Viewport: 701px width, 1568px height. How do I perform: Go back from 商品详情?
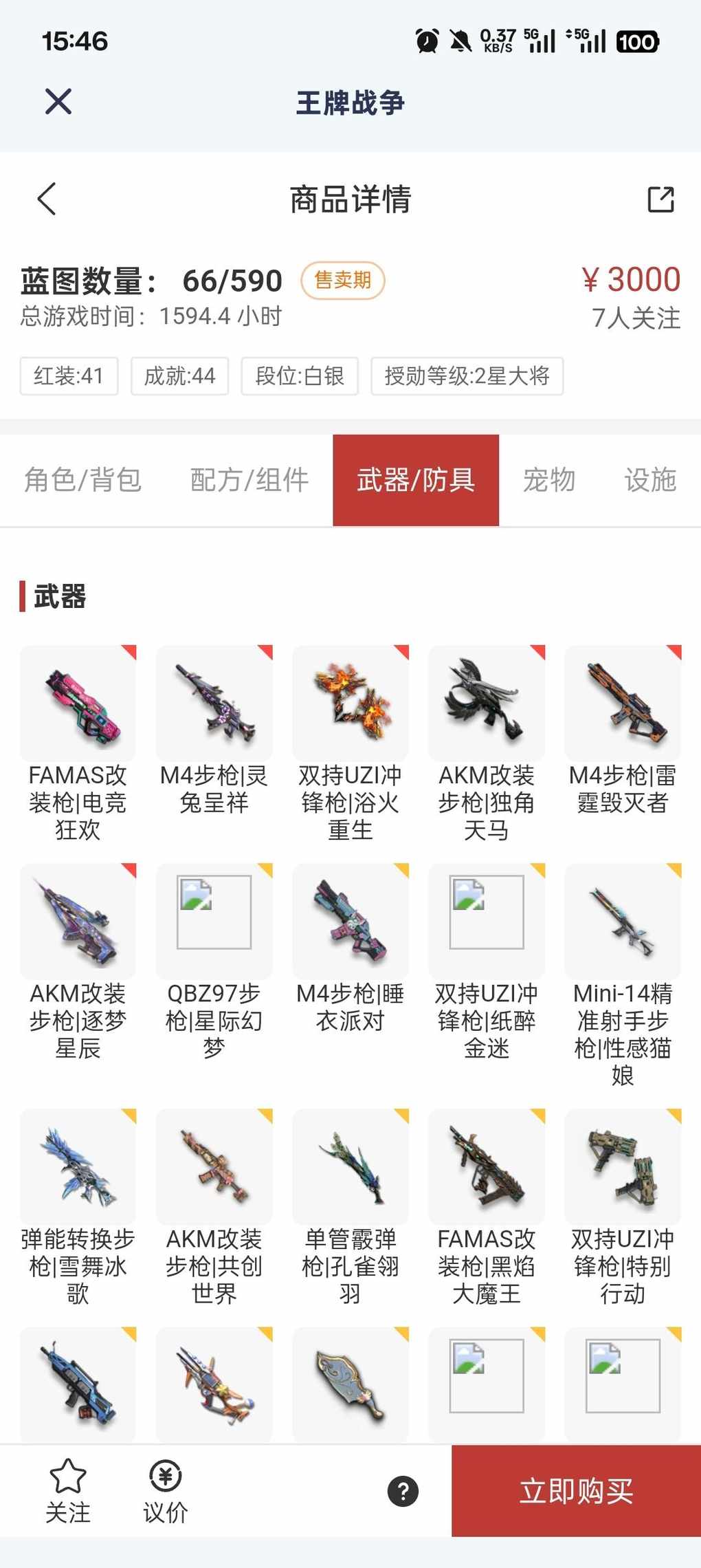point(47,199)
